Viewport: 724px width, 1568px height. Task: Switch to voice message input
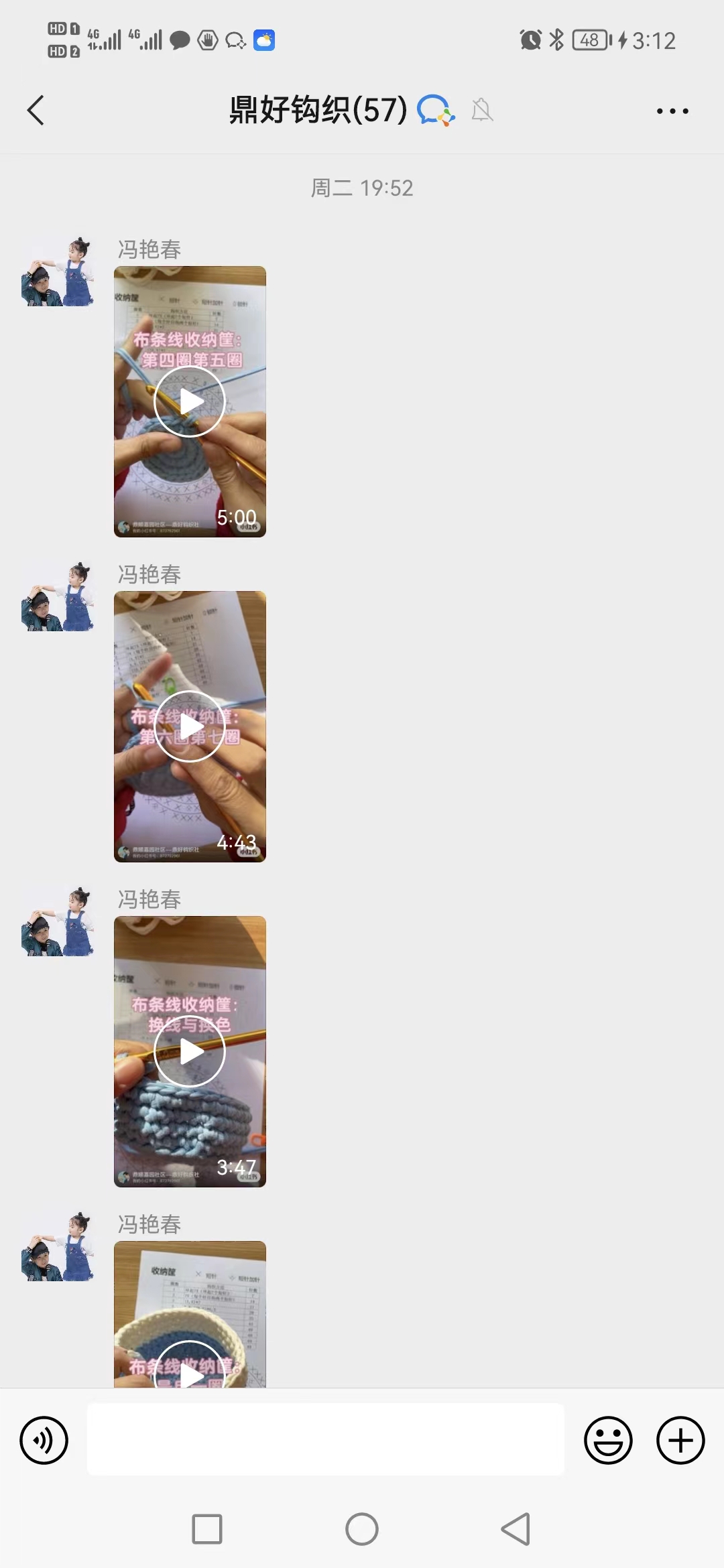click(x=44, y=1440)
